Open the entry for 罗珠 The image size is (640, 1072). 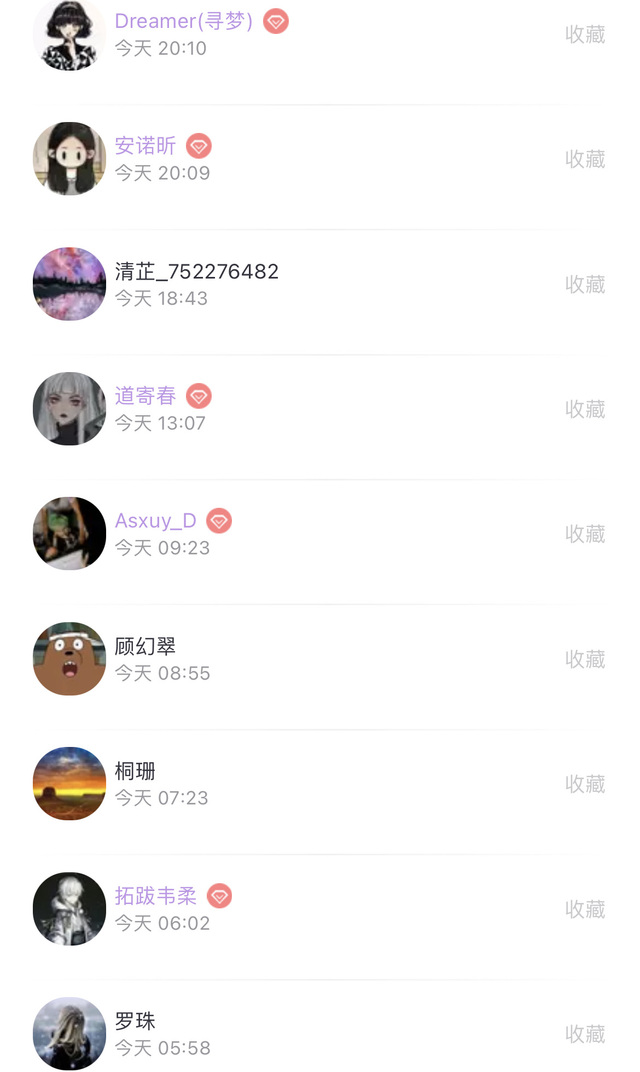coord(135,1021)
